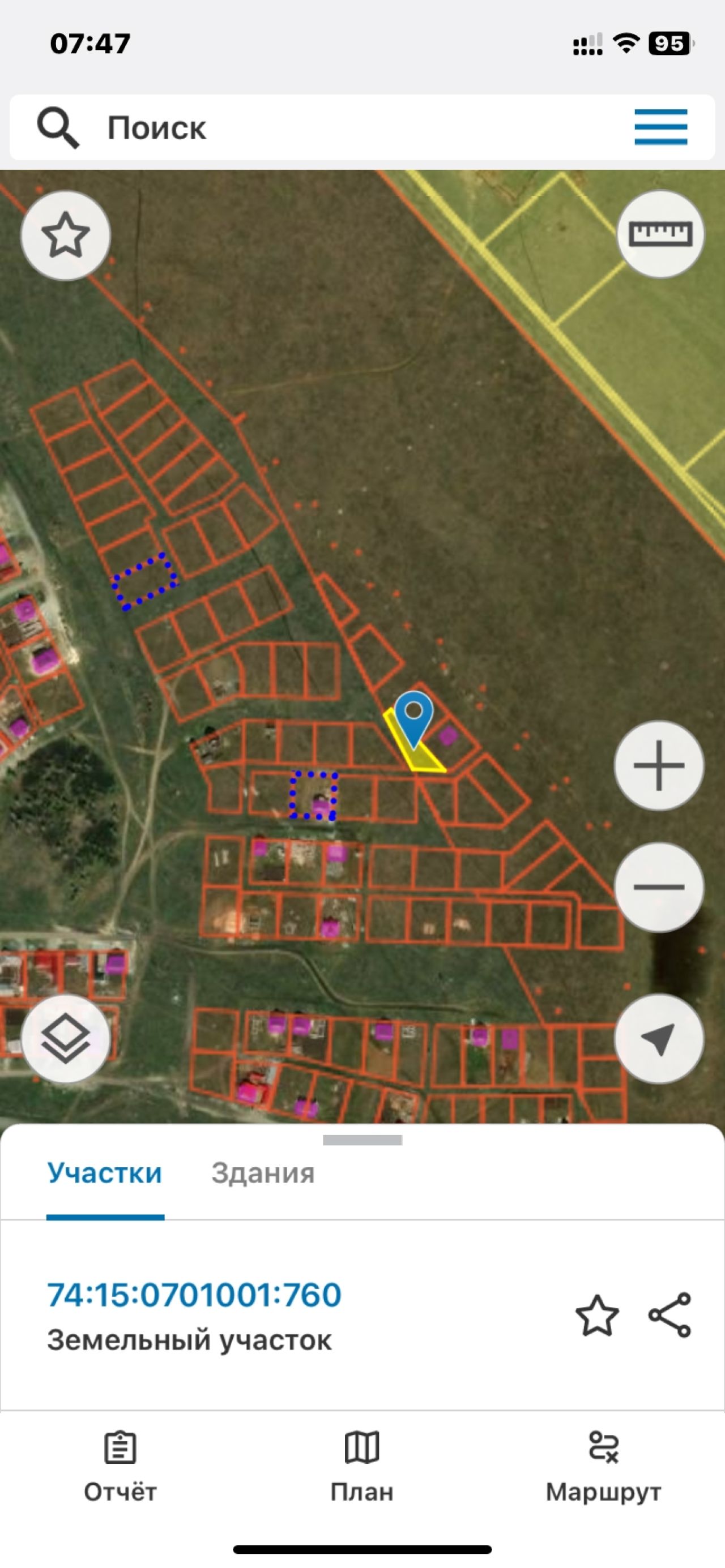The image size is (725, 1568).
Task: Share parcel 74:15:0701001:760
Action: [669, 1316]
